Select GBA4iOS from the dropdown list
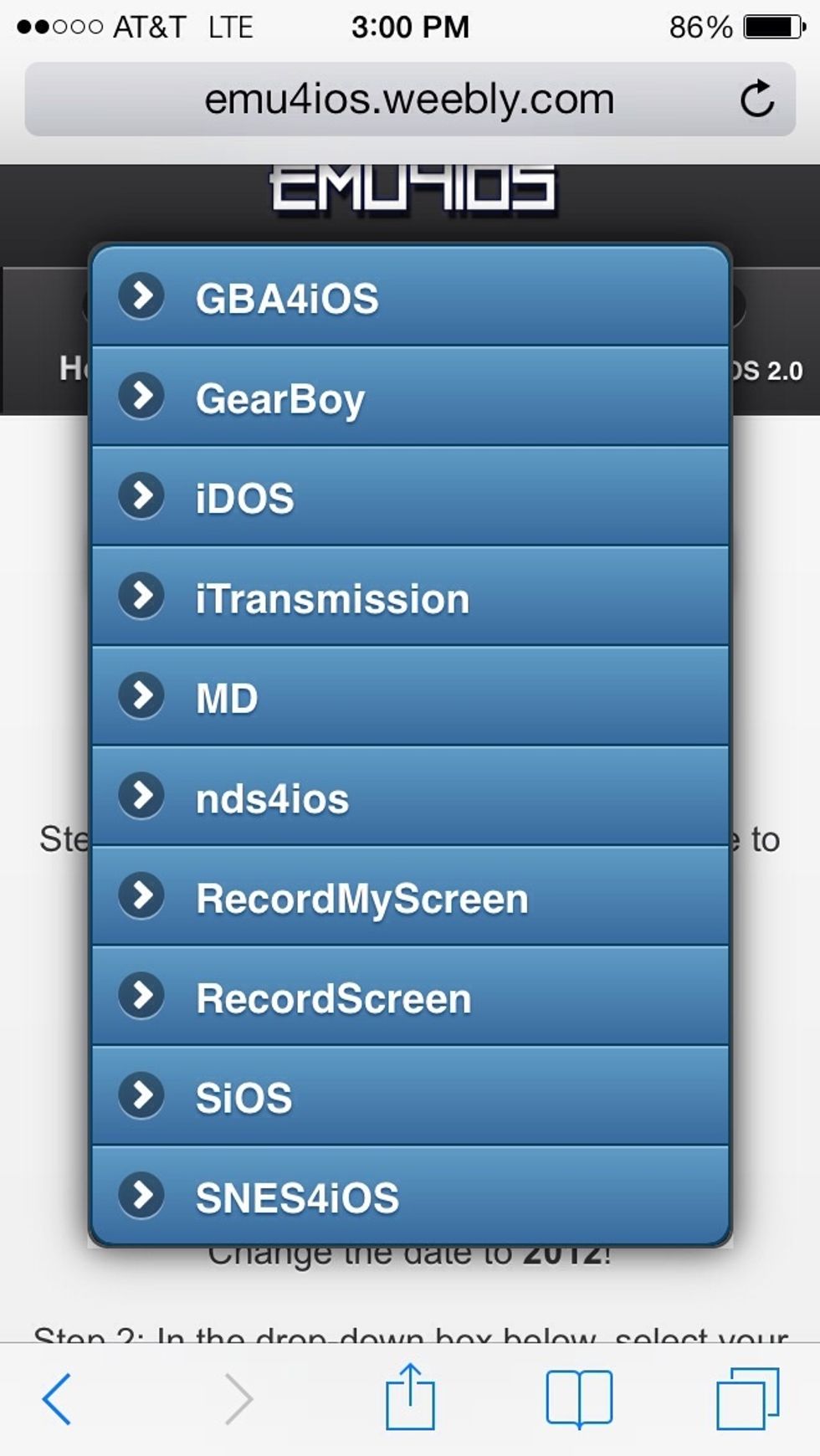Screen dimensions: 820x1456 pos(410,296)
